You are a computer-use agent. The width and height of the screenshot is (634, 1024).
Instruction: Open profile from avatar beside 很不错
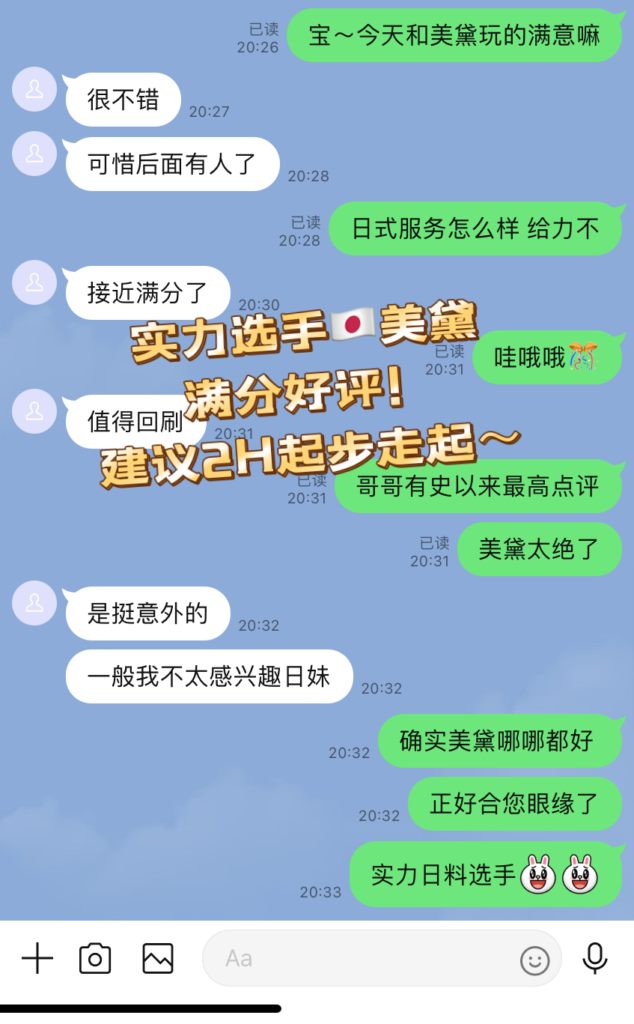click(34, 91)
